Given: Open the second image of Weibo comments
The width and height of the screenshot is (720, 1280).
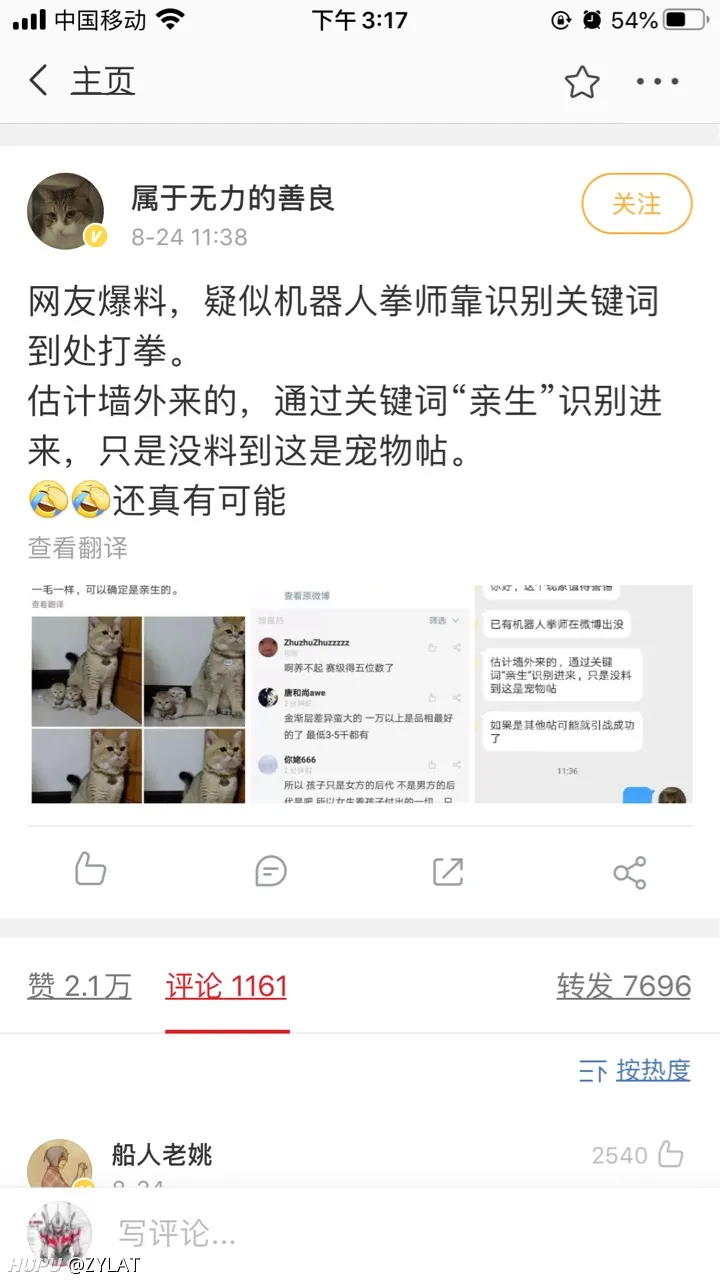Looking at the screenshot, I should tap(360, 695).
